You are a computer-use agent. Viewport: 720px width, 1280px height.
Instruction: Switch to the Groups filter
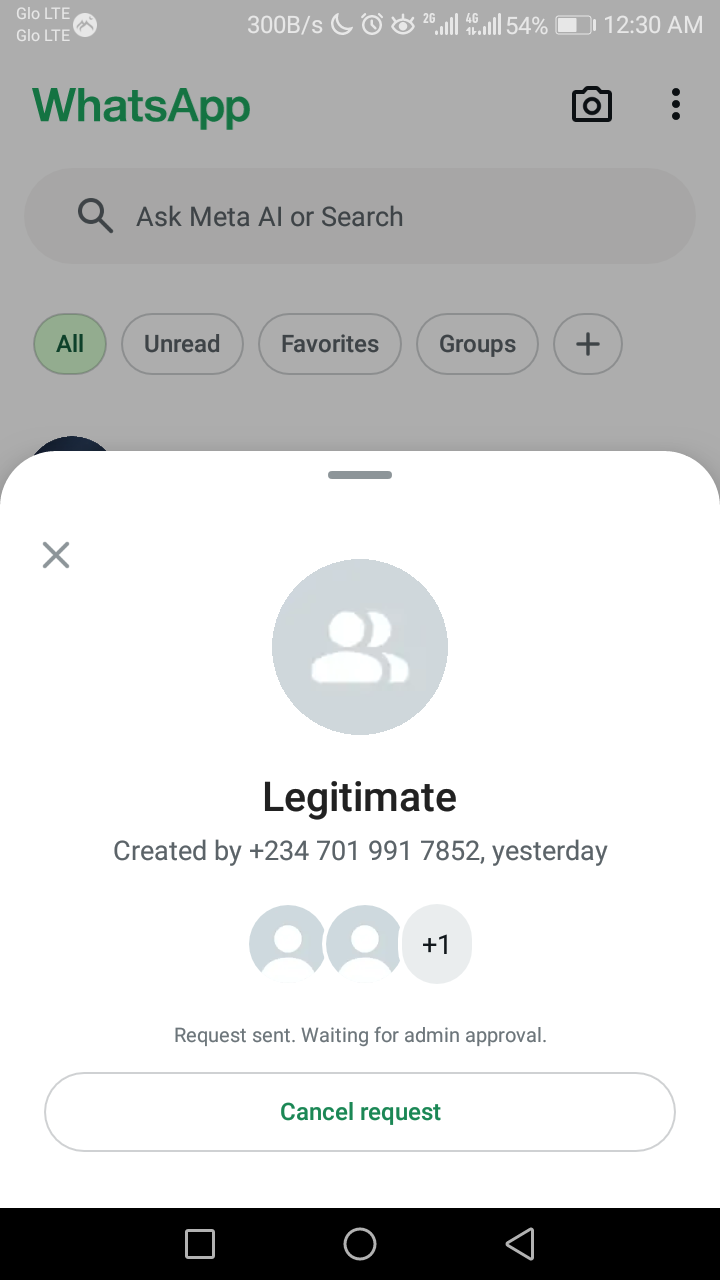click(x=477, y=344)
